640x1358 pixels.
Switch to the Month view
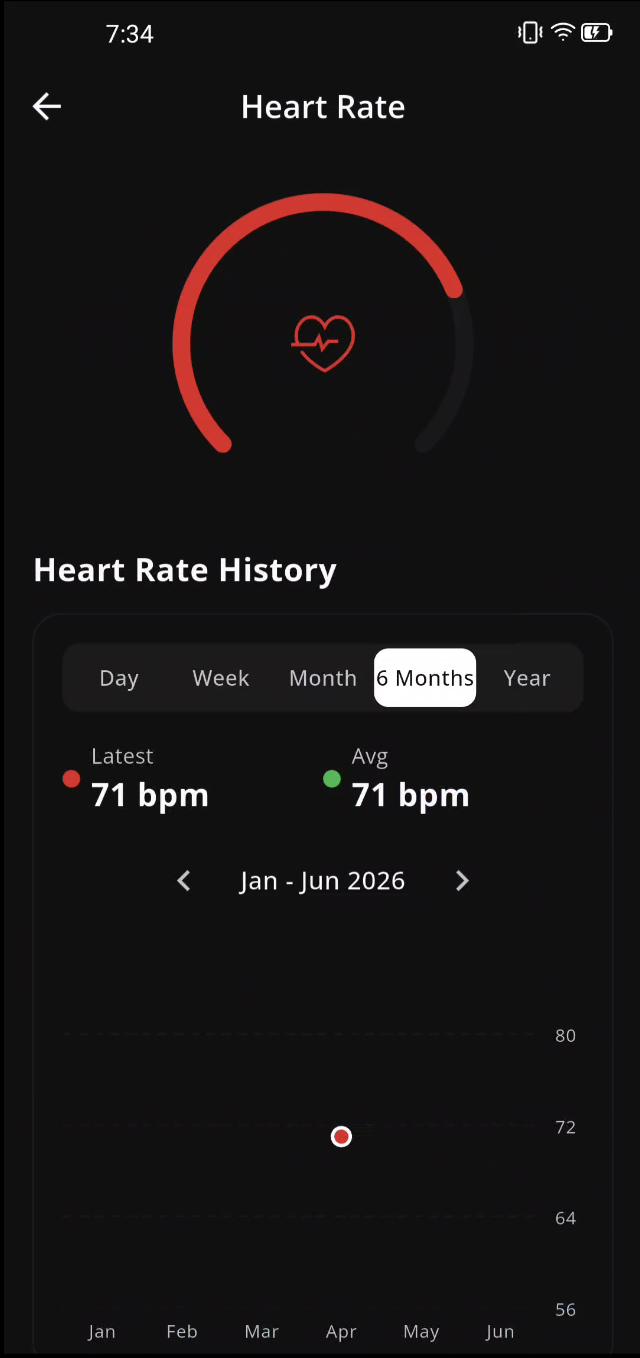click(x=323, y=678)
